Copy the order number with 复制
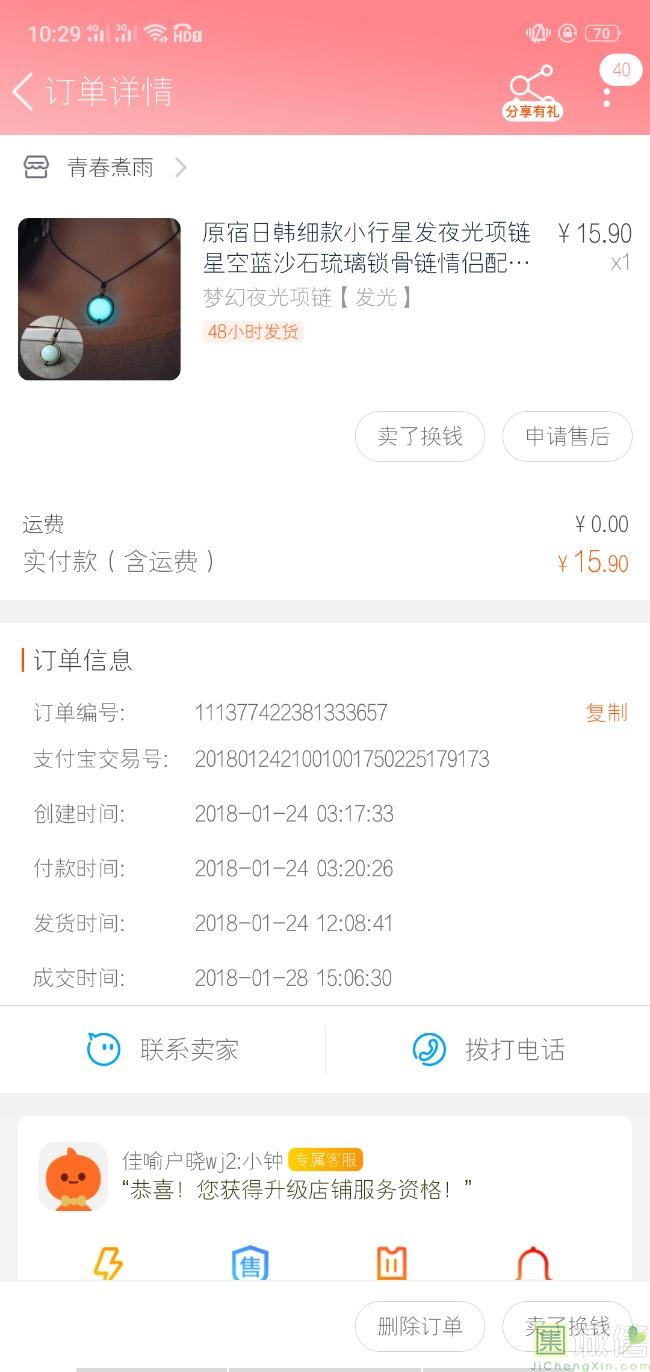This screenshot has height=1372, width=650. (606, 713)
